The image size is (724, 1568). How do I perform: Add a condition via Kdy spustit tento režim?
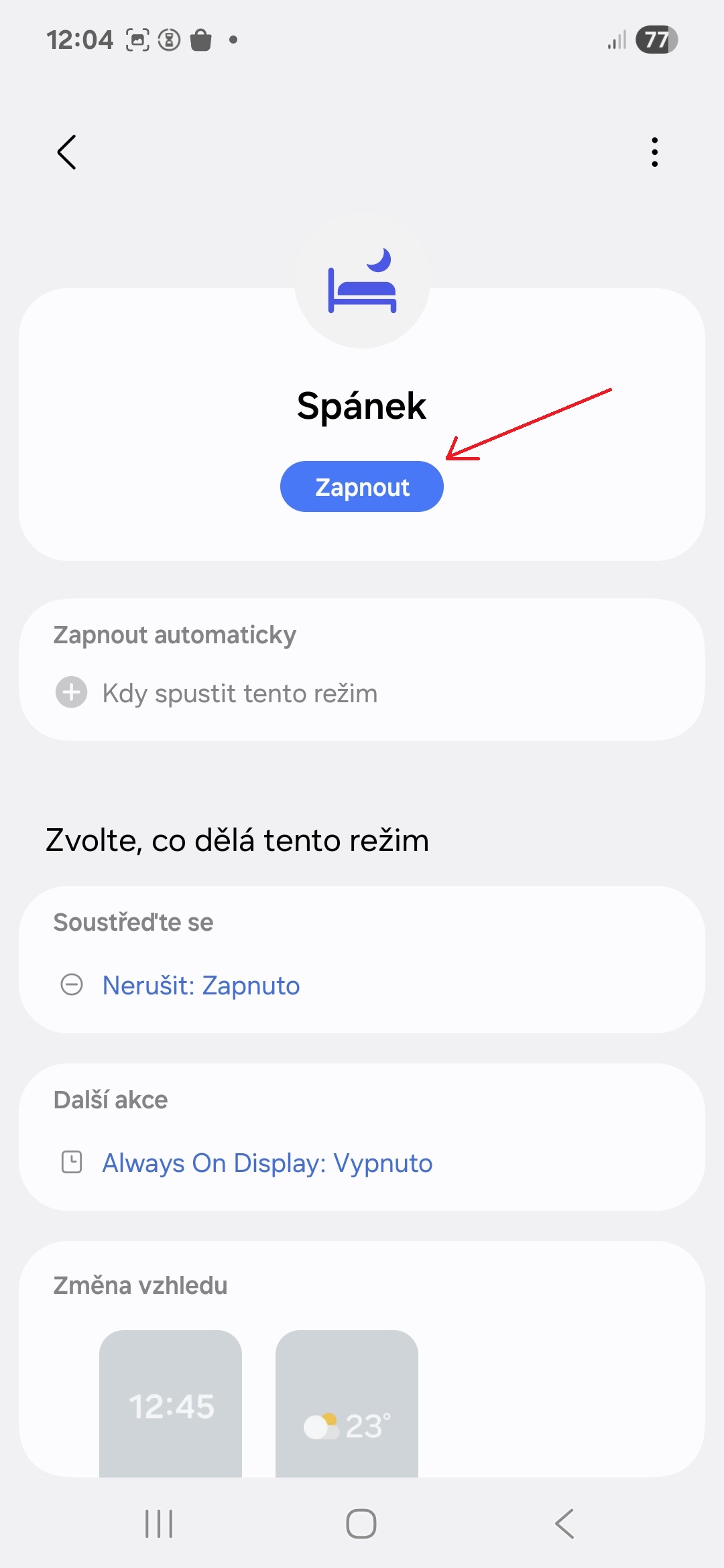pyautogui.click(x=362, y=693)
